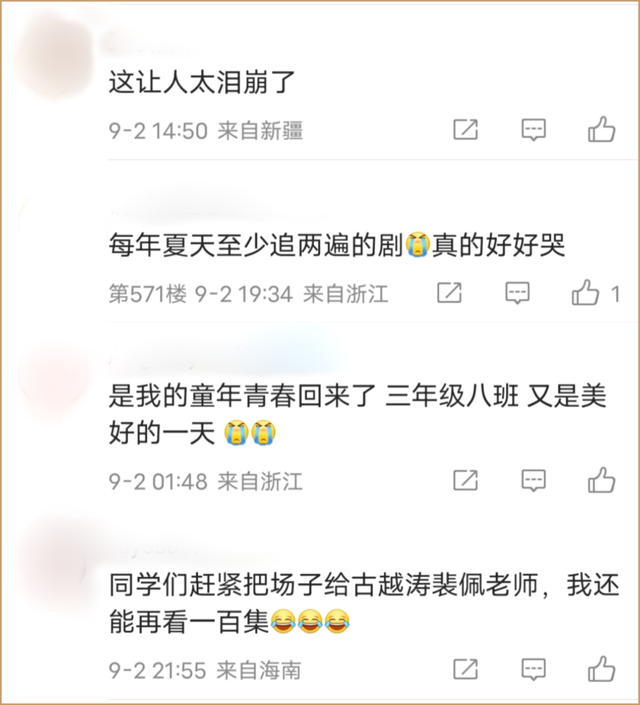The image size is (640, 705).
Task: Like the comment "这让人太泪崩了"
Action: pos(601,130)
